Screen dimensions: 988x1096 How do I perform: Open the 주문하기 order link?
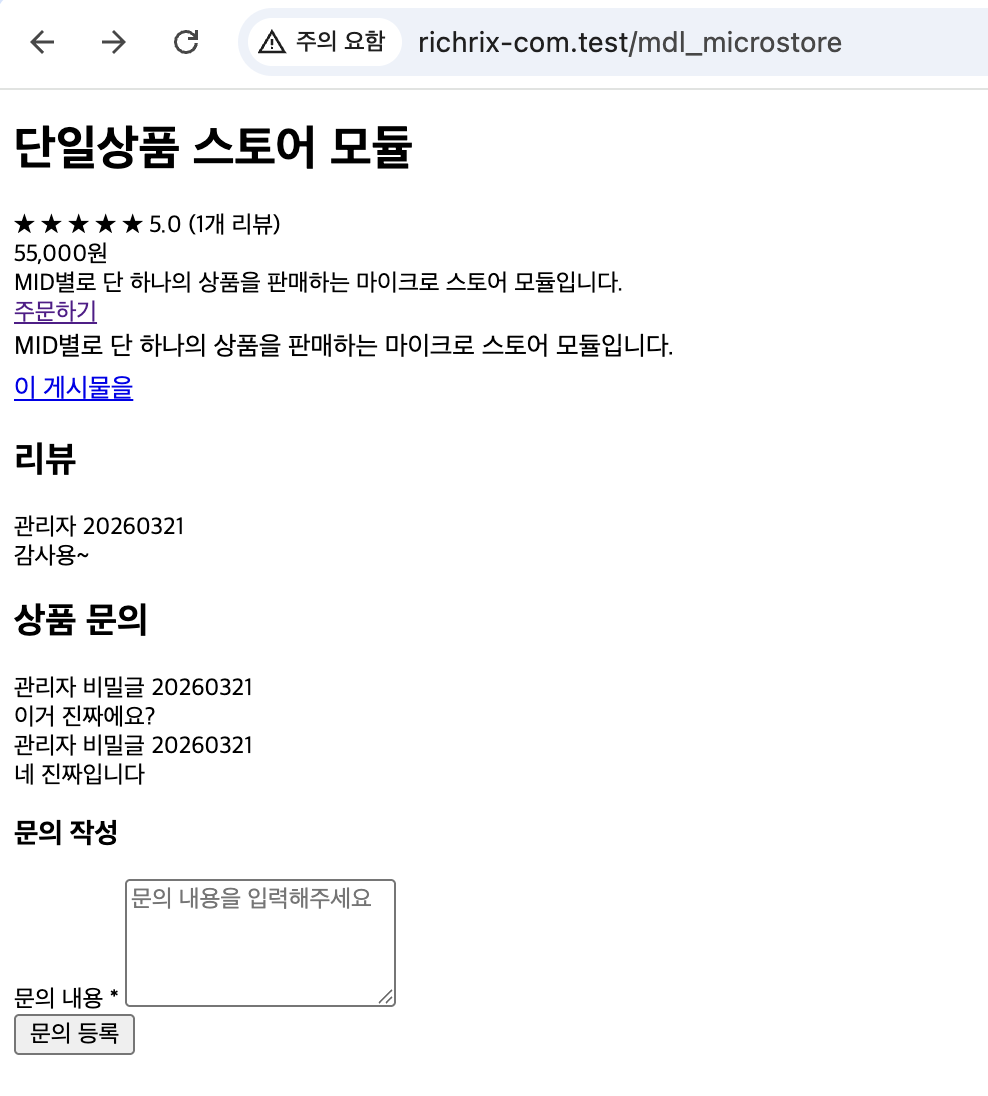coord(55,312)
